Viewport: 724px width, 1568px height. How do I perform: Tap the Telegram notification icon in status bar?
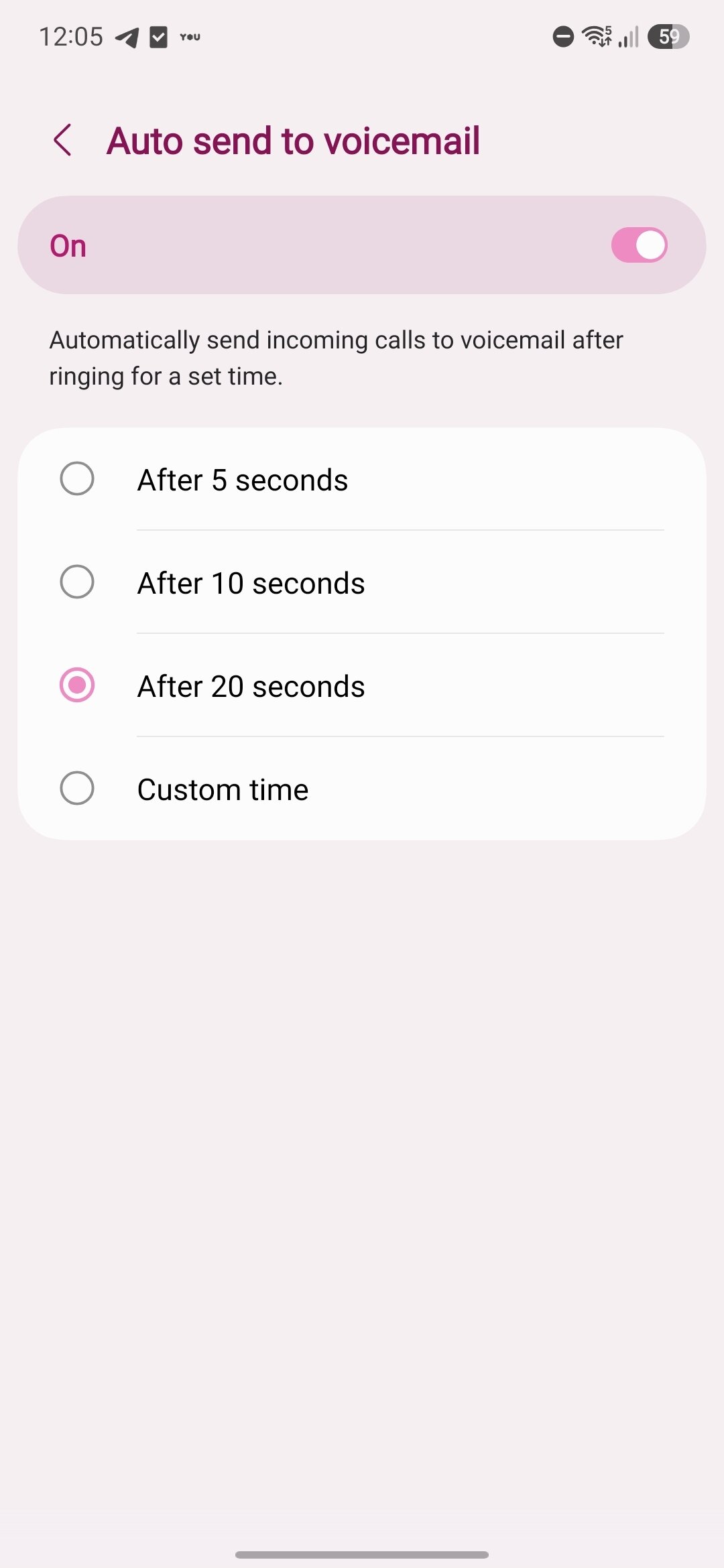[x=127, y=37]
